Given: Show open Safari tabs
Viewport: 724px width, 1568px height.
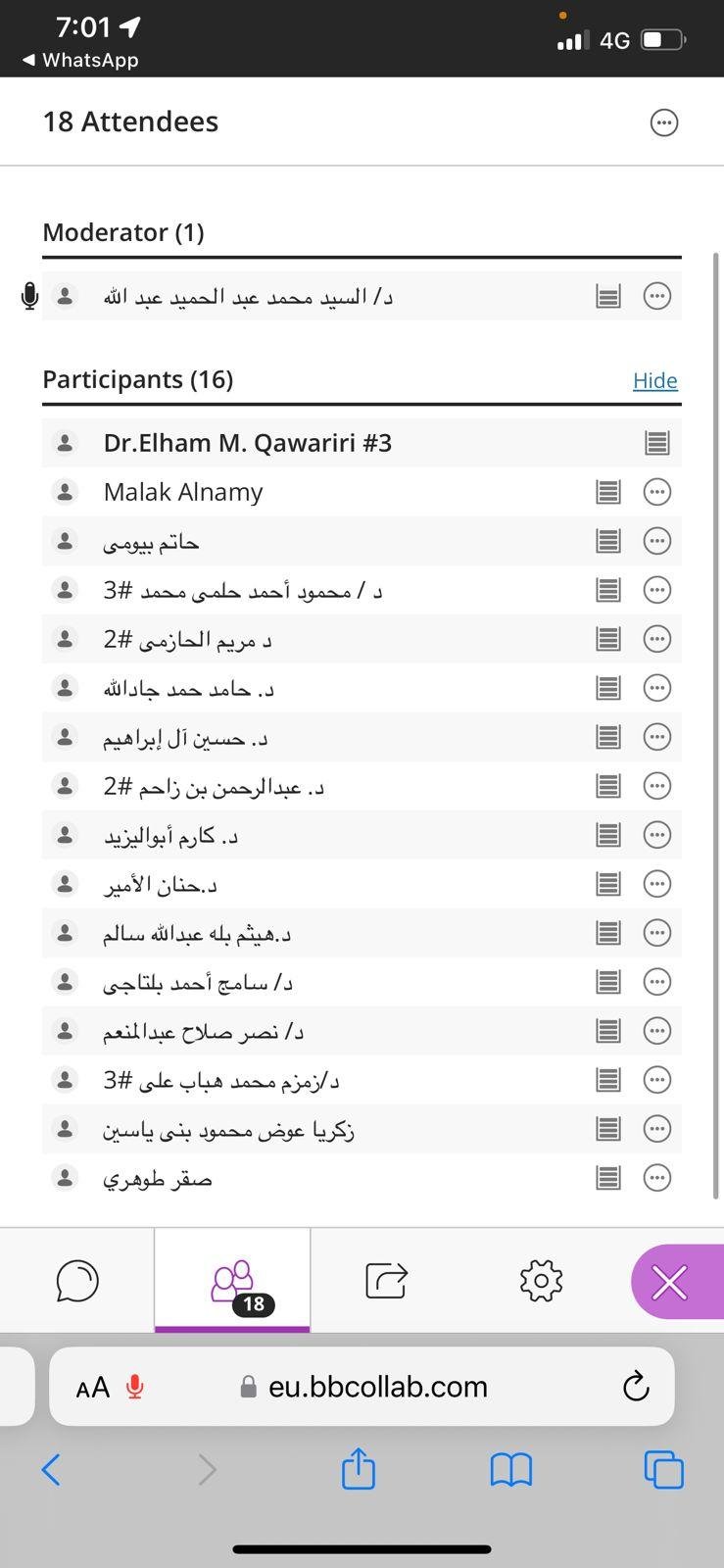Looking at the screenshot, I should [x=663, y=1469].
